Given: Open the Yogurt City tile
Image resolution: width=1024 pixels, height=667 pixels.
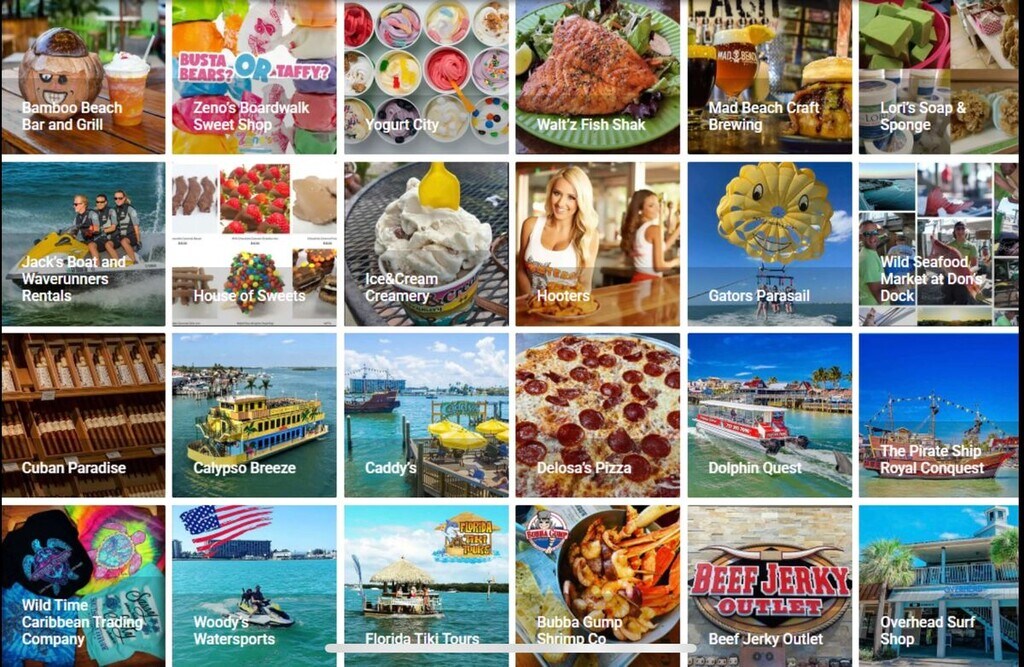Looking at the screenshot, I should point(426,77).
